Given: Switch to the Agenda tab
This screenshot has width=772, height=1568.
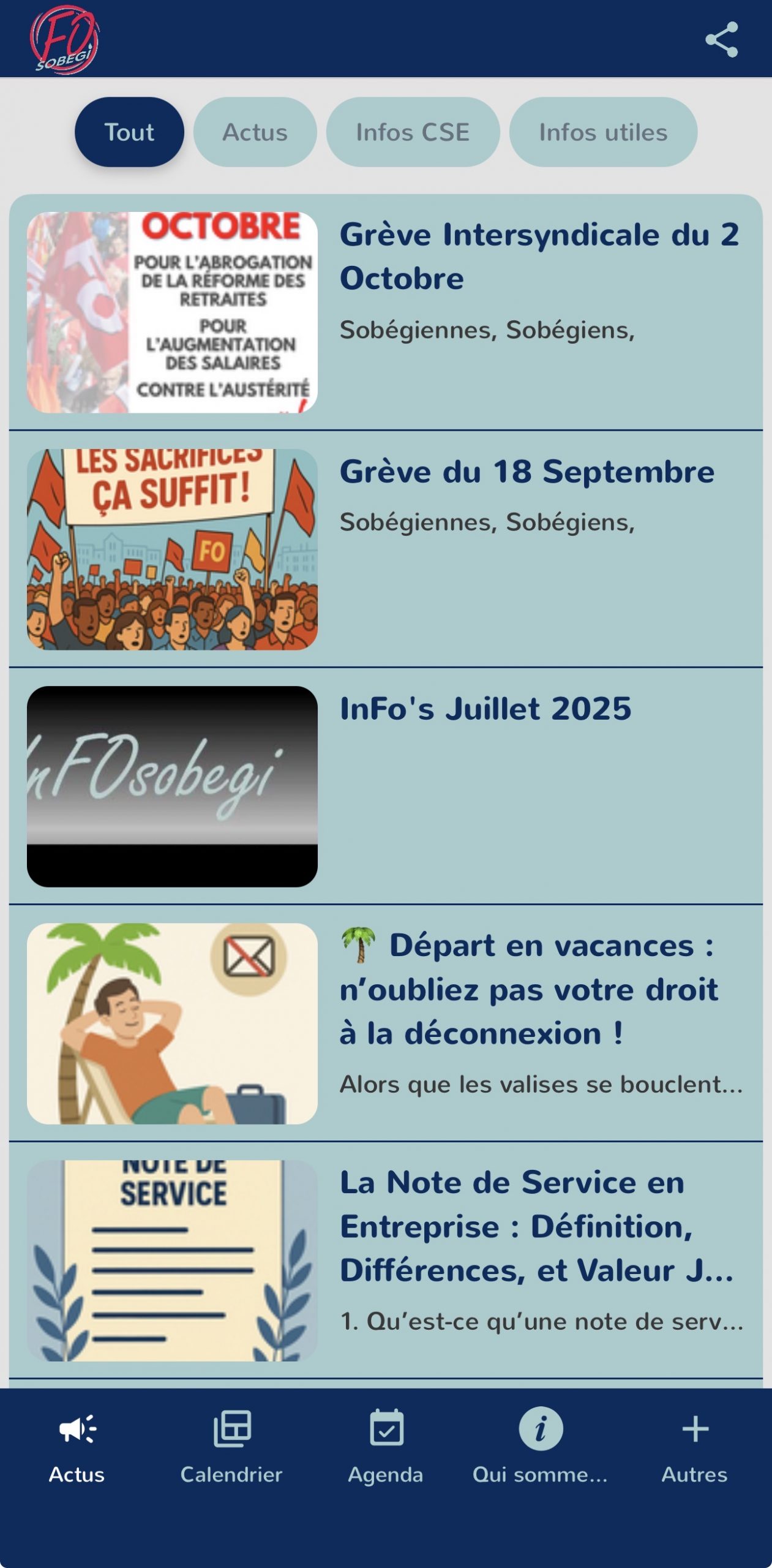Looking at the screenshot, I should pos(386,1448).
